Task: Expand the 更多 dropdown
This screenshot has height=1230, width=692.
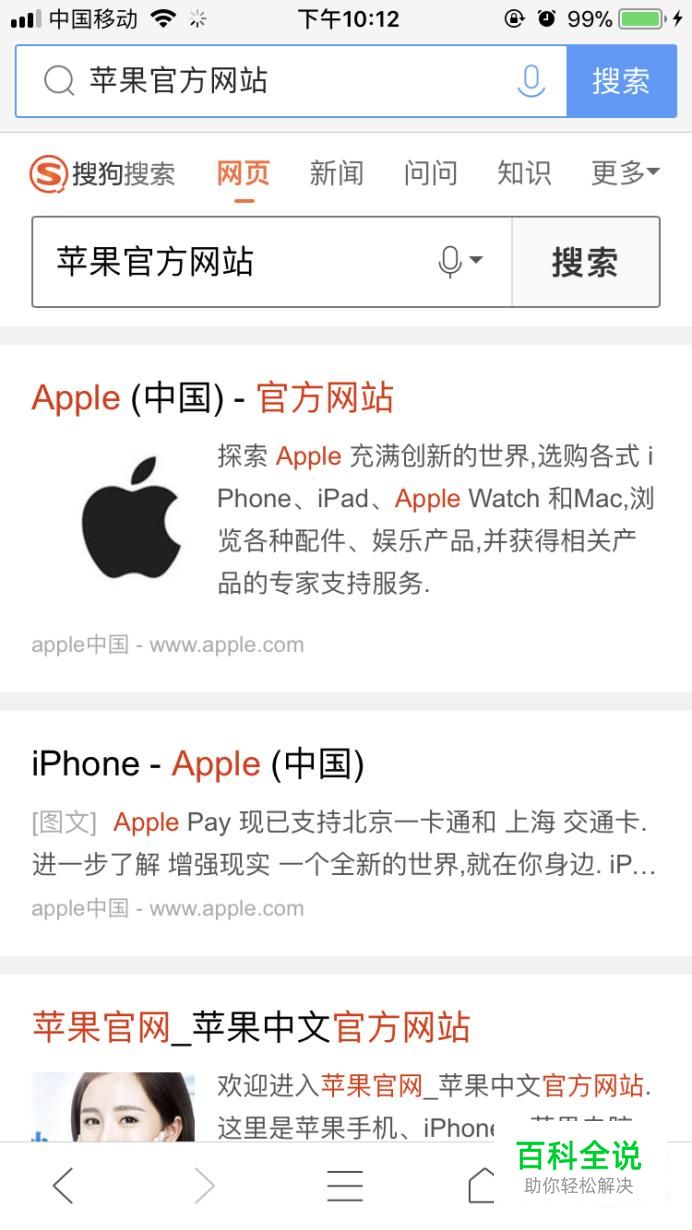Action: click(625, 173)
